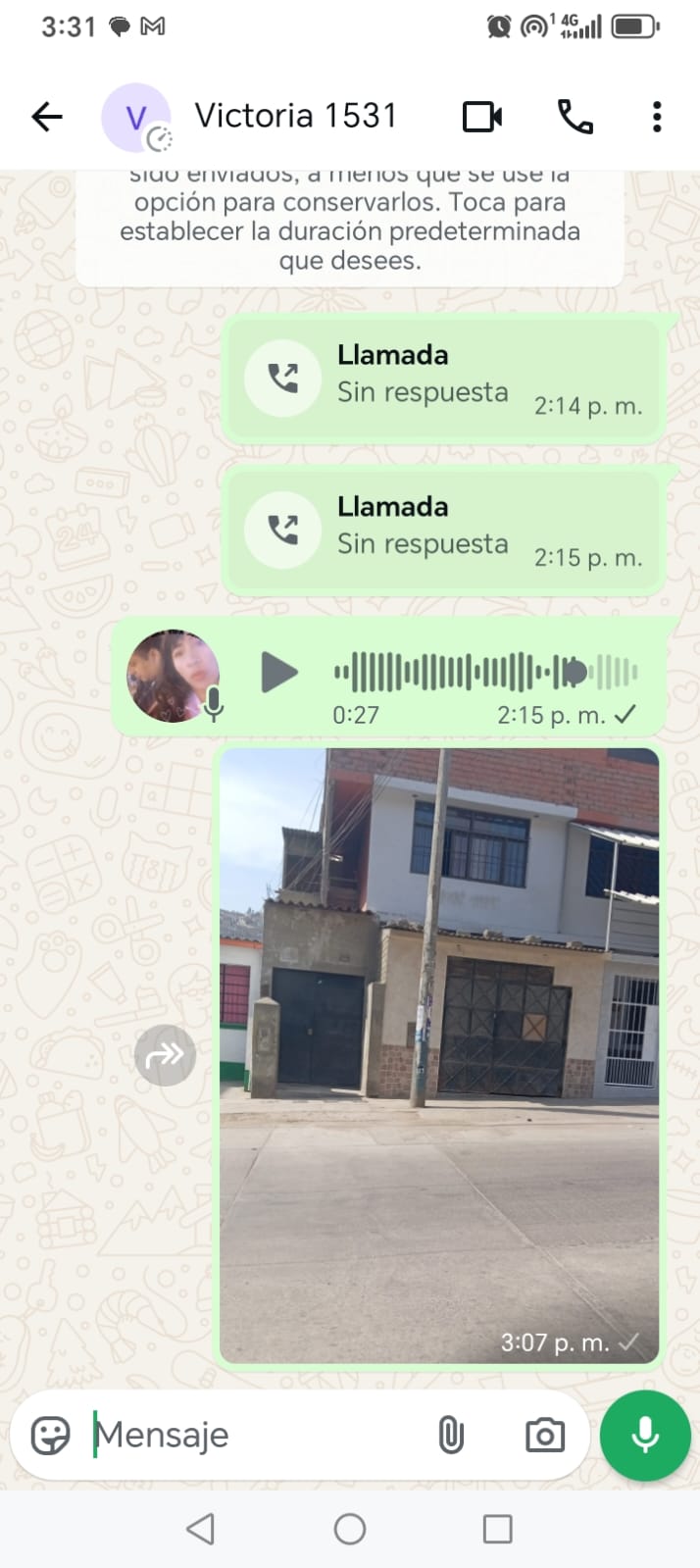Start a video call with Victoria

click(x=481, y=118)
